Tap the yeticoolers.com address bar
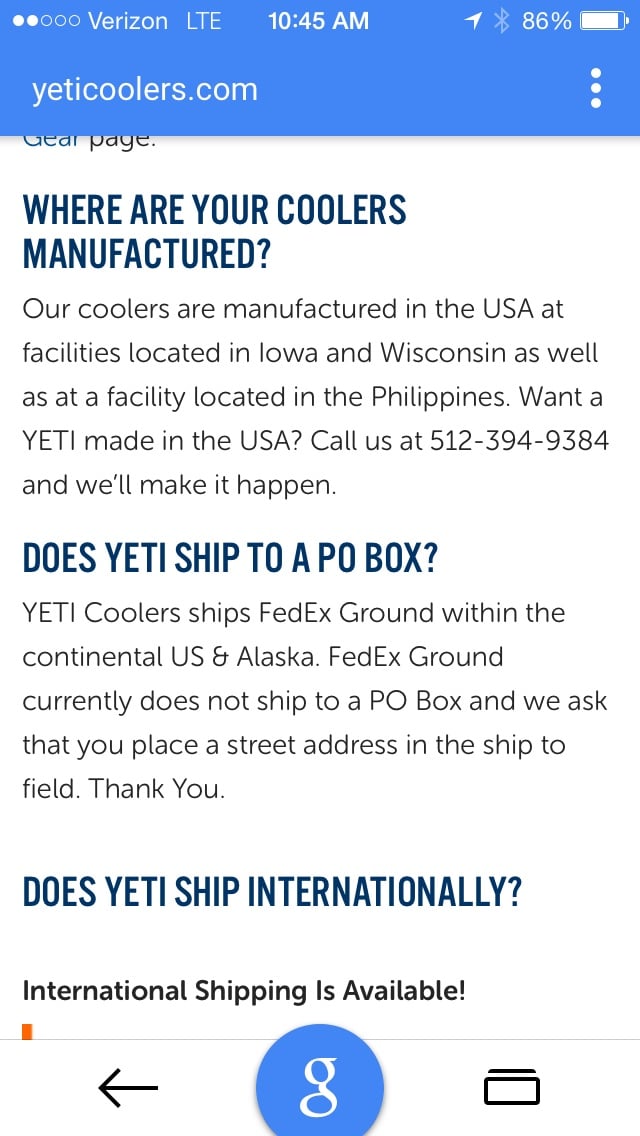The image size is (640, 1136). (145, 89)
